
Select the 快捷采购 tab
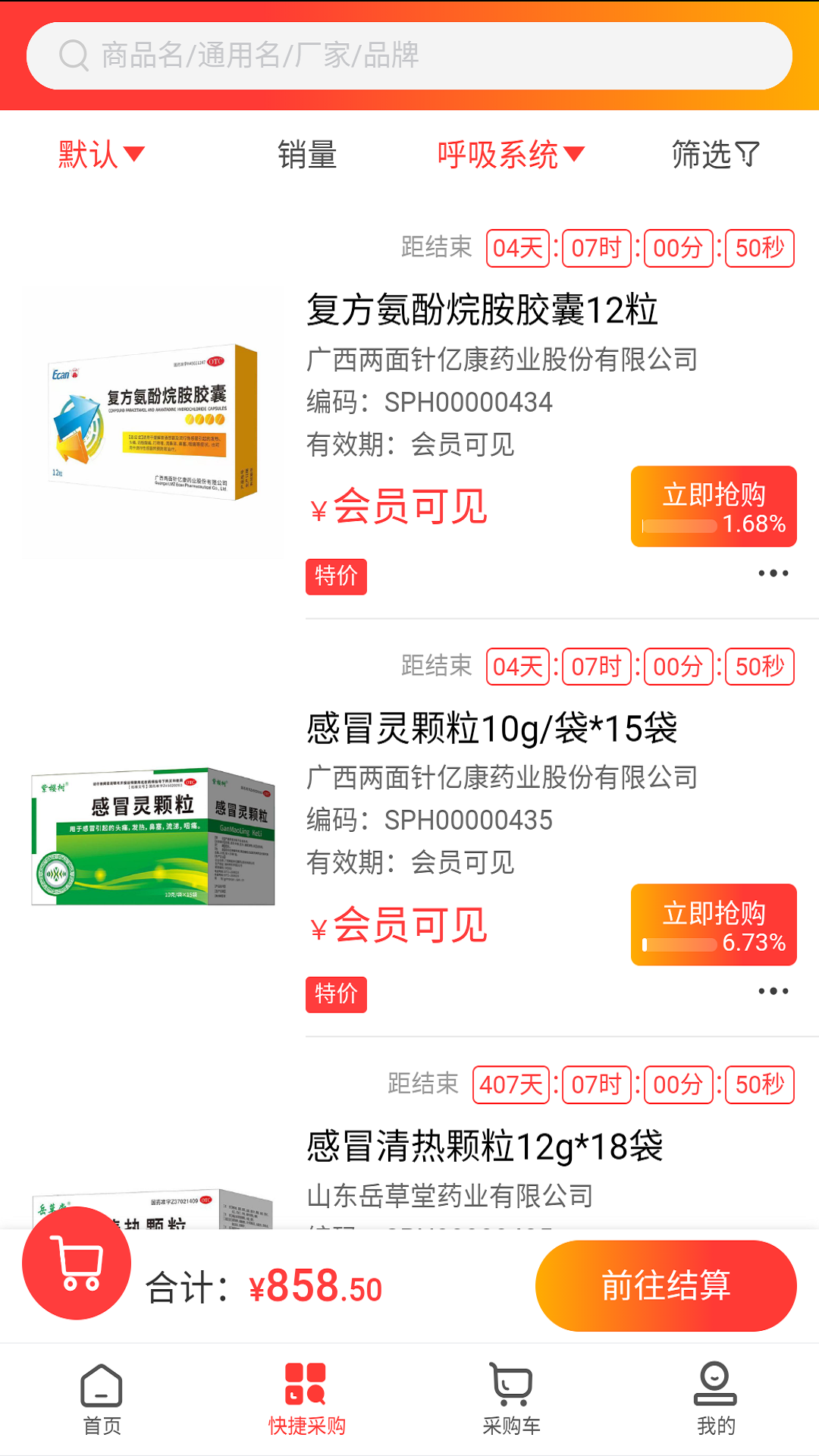click(306, 1399)
